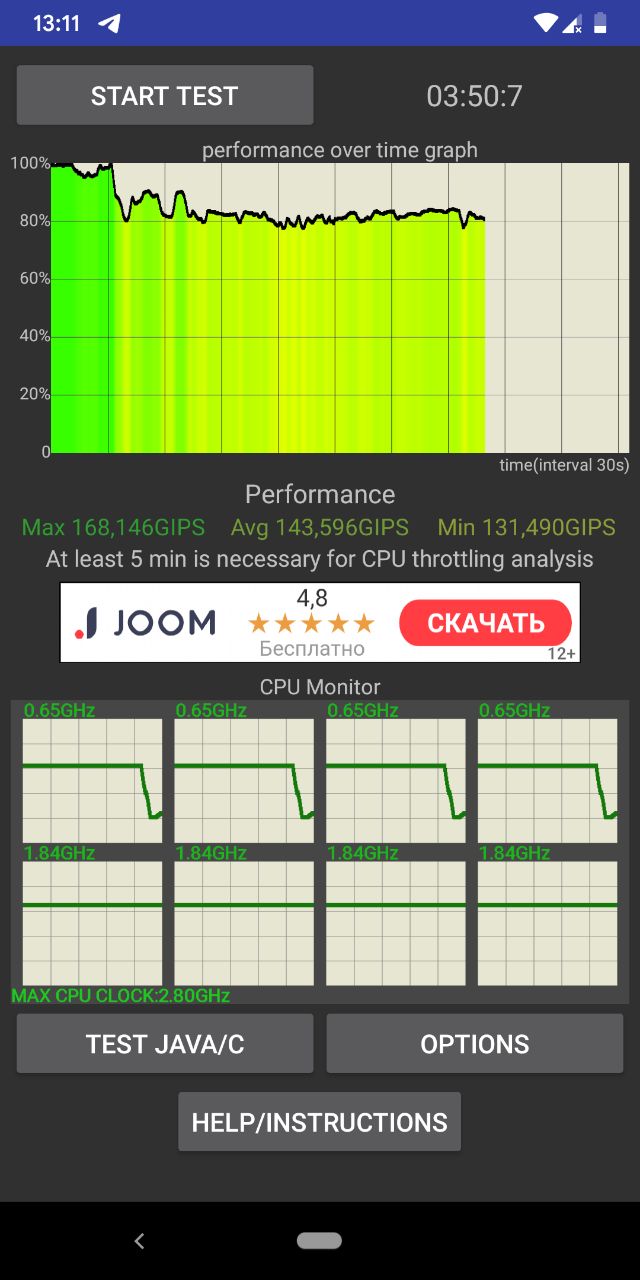Open HELP/INSTRUCTIONS
The width and height of the screenshot is (640, 1280).
point(320,1122)
